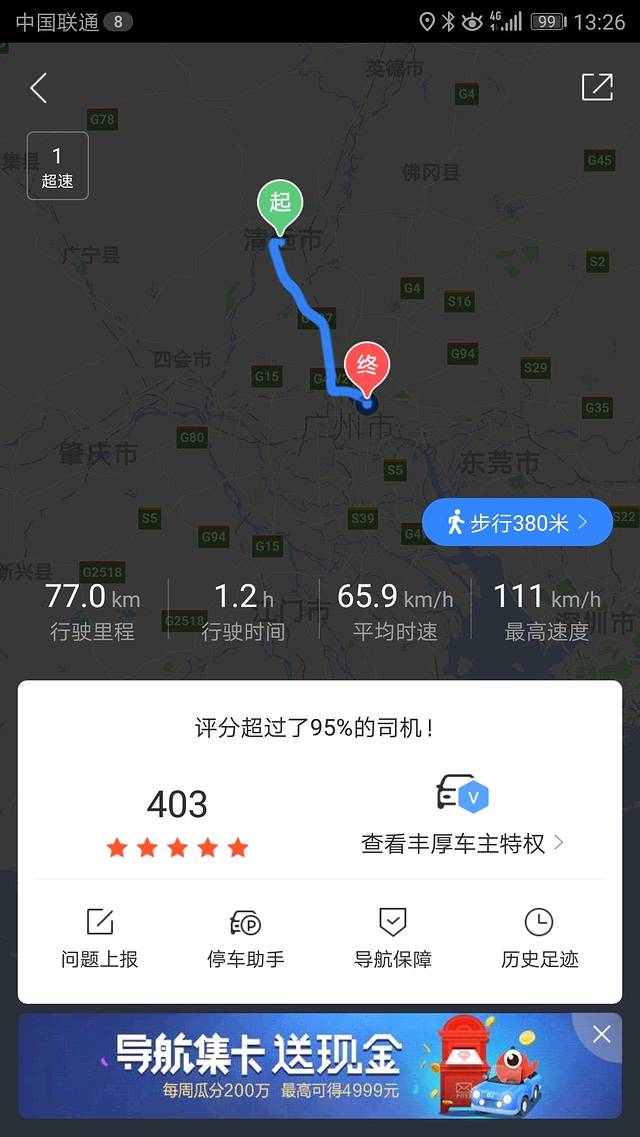This screenshot has width=640, height=1137.
Task: Open 查看丰厚车主特权 link
Action: coord(462,843)
